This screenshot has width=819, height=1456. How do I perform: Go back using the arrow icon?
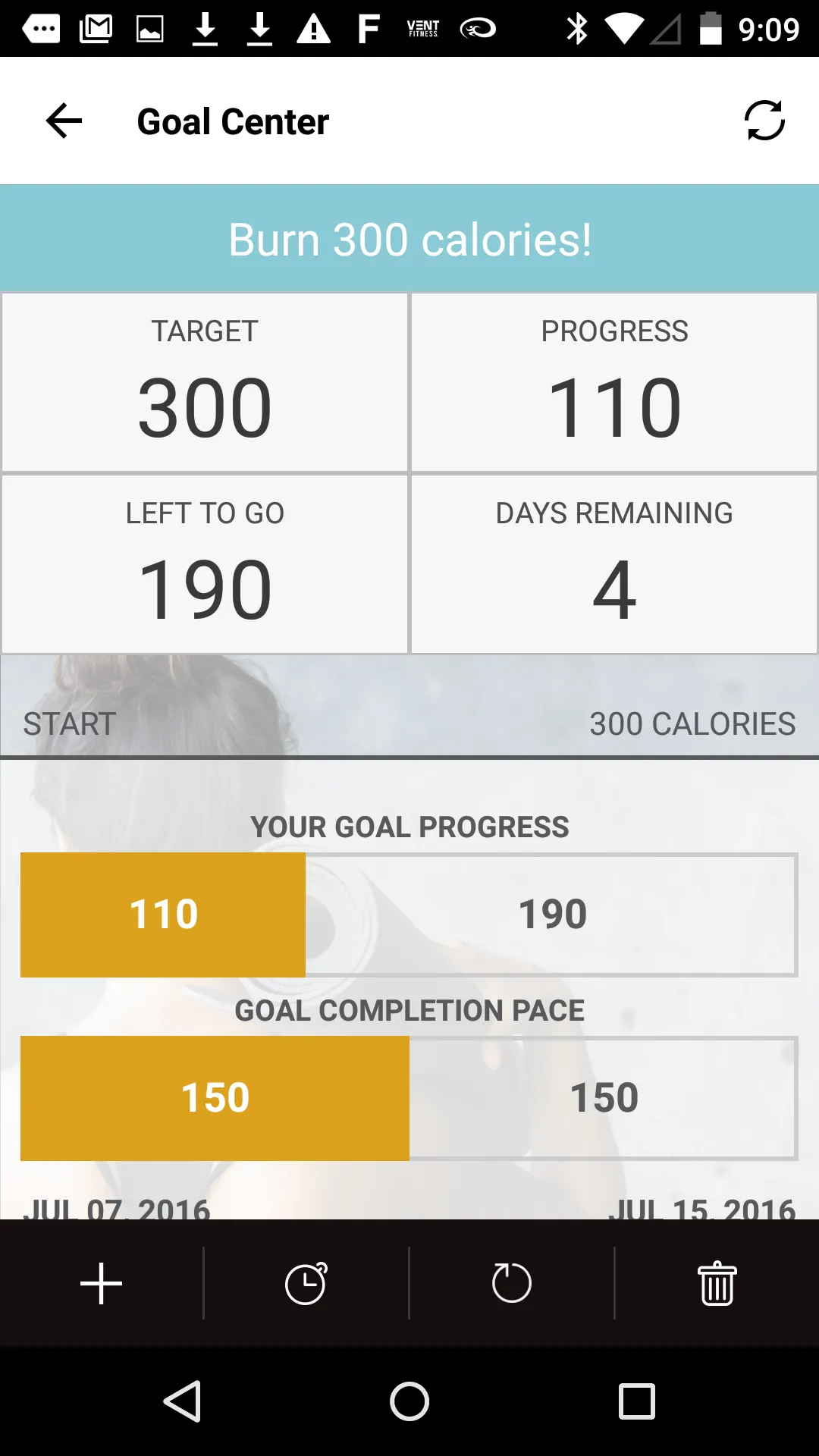[63, 121]
